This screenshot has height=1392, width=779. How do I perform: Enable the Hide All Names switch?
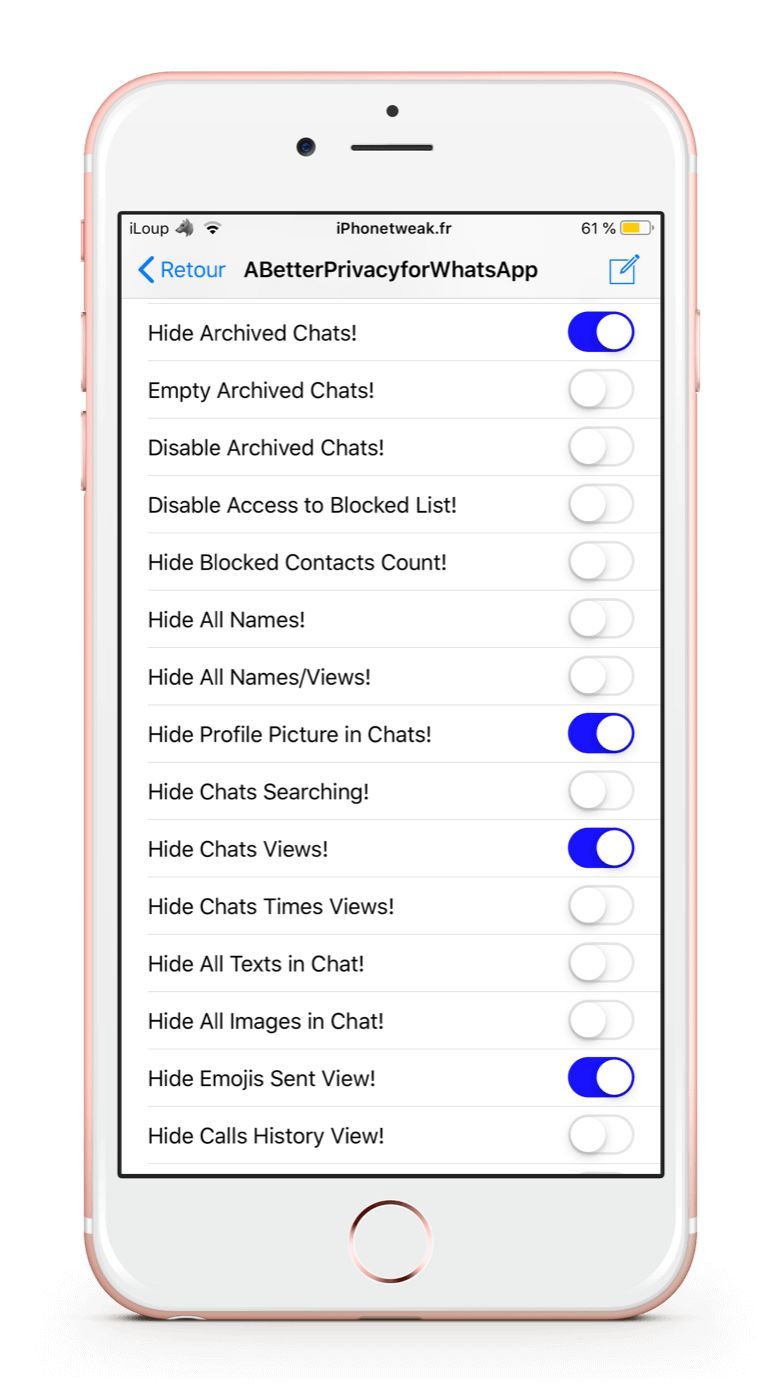point(600,619)
